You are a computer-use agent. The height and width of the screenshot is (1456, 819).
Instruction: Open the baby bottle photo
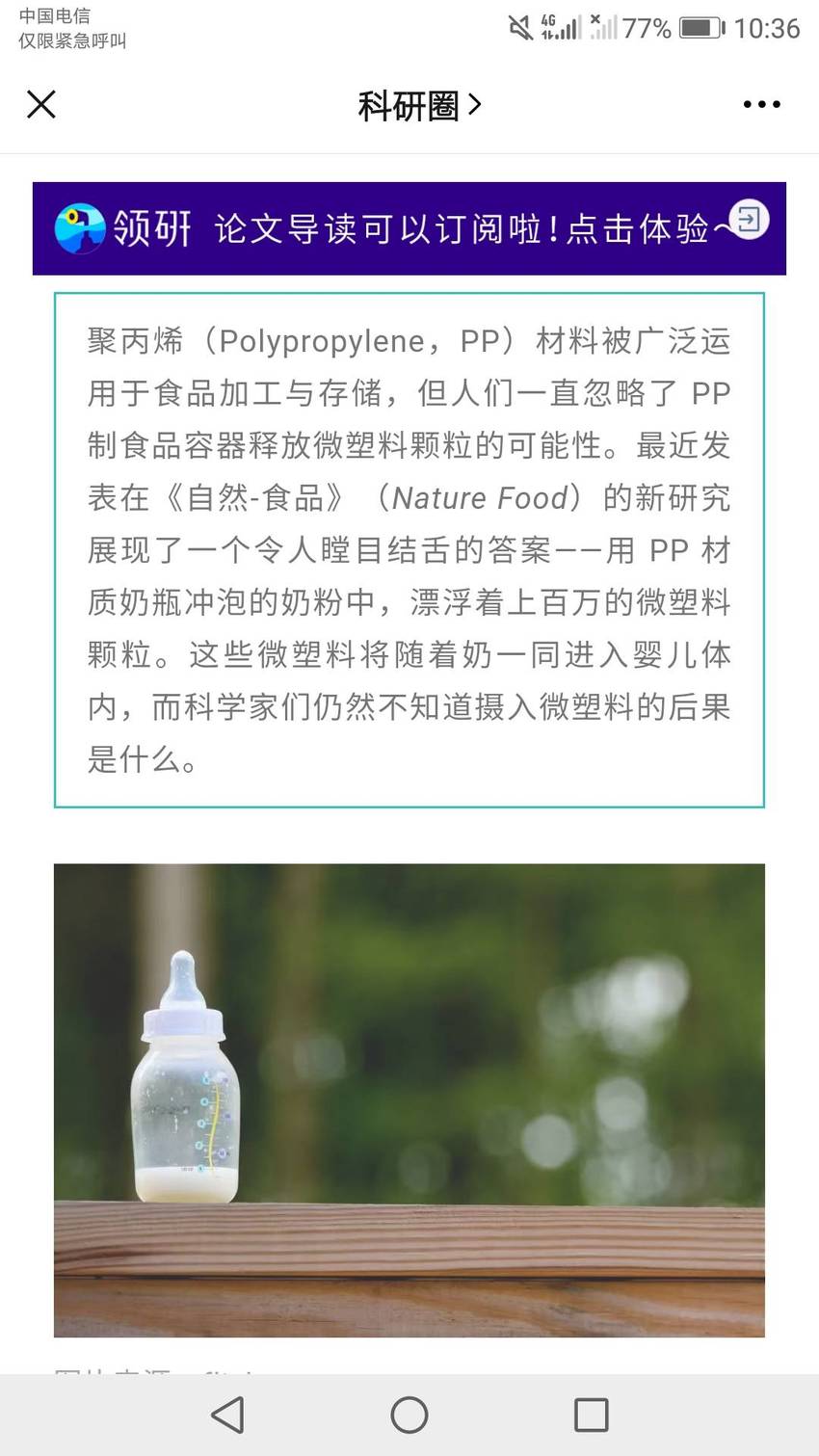409,1100
